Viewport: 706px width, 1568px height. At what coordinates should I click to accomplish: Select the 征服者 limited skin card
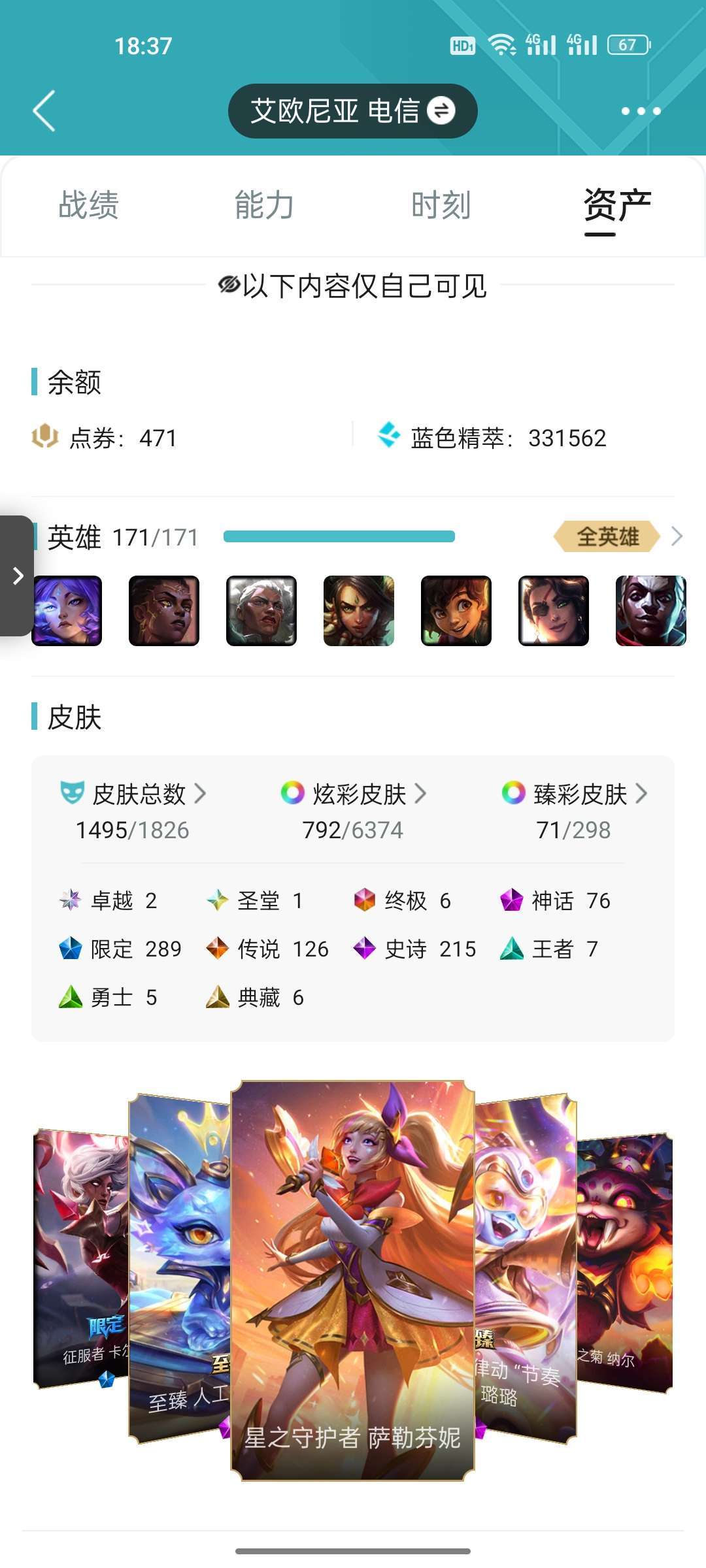(x=81, y=1258)
